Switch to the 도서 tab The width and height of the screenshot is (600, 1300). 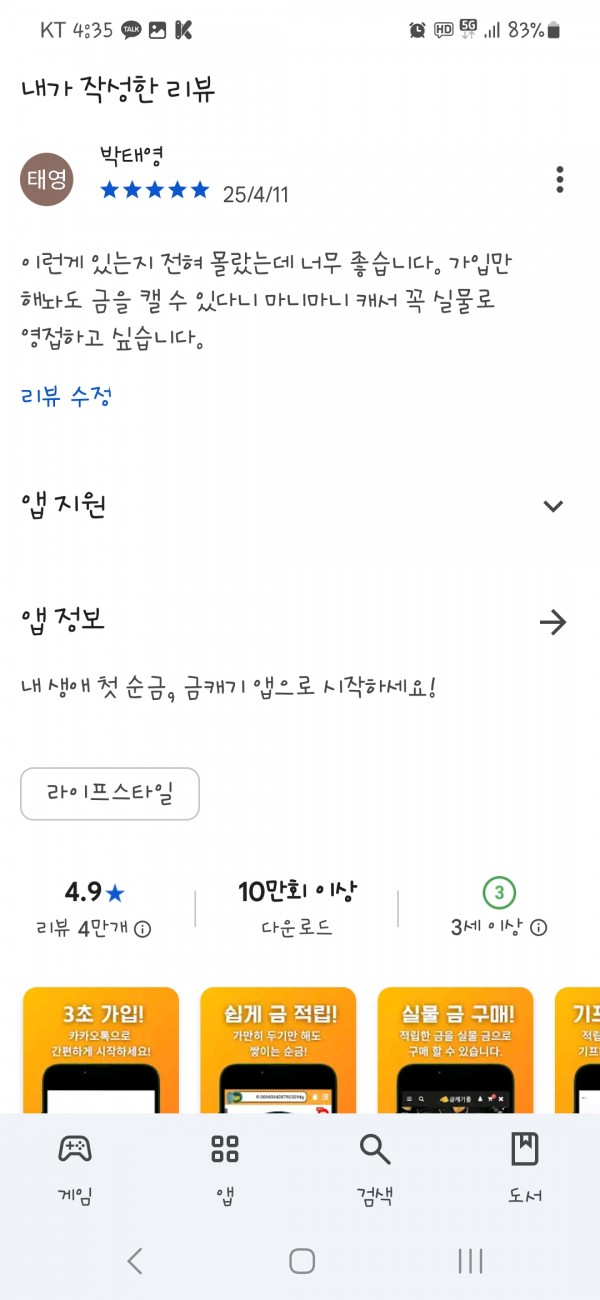pos(525,1168)
